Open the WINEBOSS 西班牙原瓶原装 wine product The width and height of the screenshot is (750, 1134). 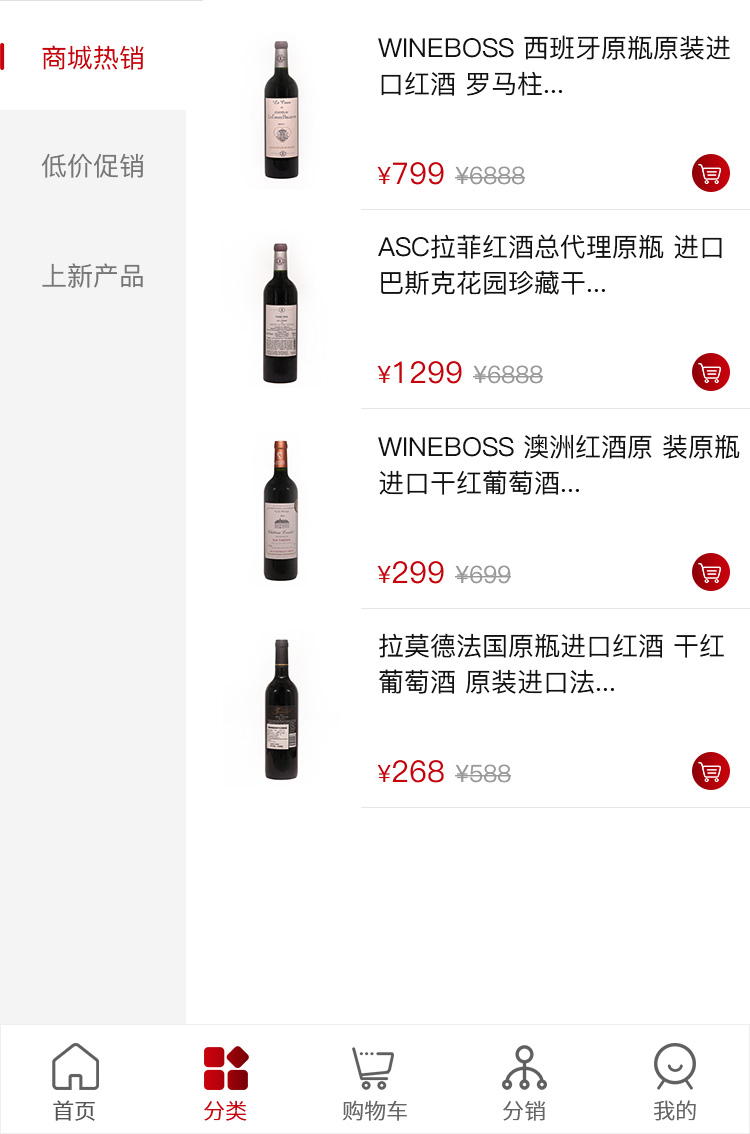(554, 66)
